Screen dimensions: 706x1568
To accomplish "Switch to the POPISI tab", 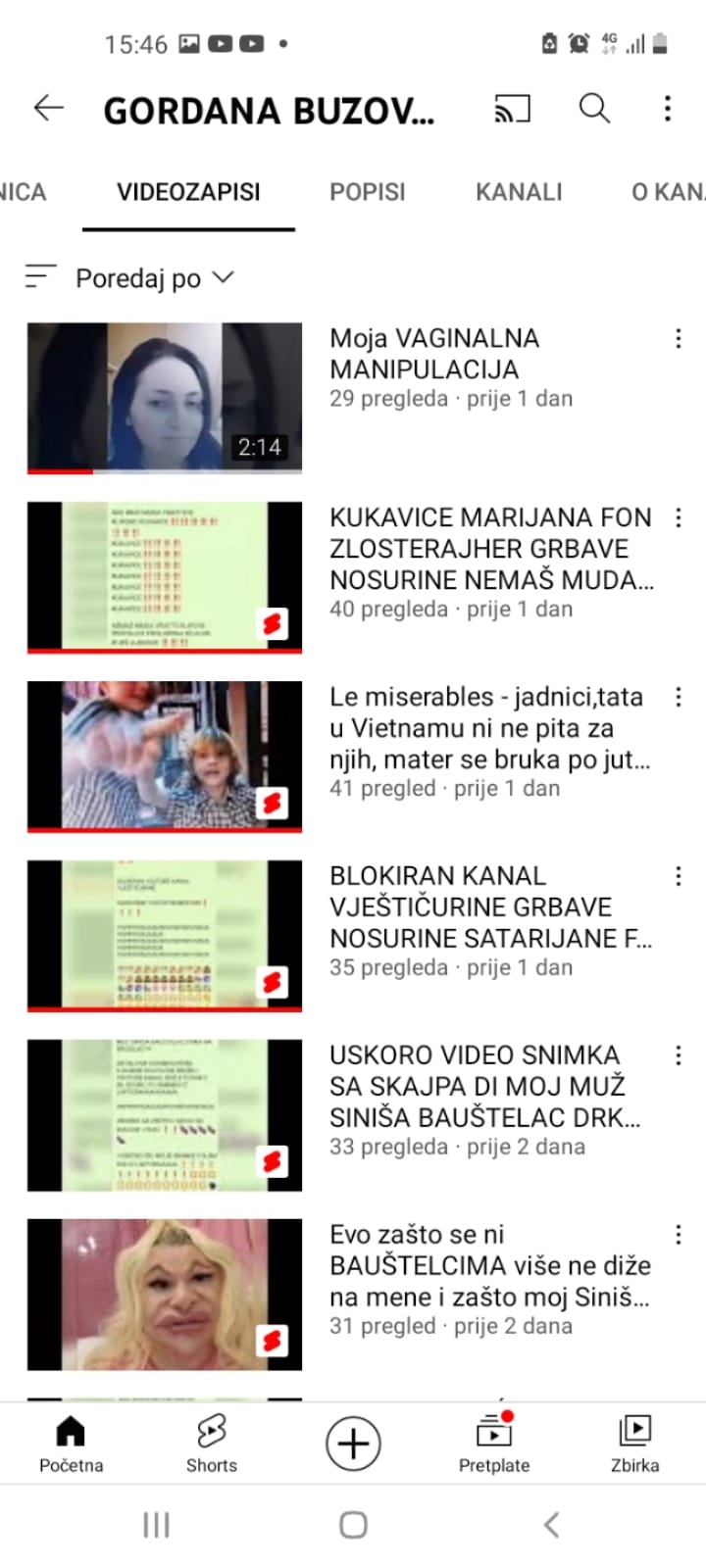I will click(x=367, y=192).
